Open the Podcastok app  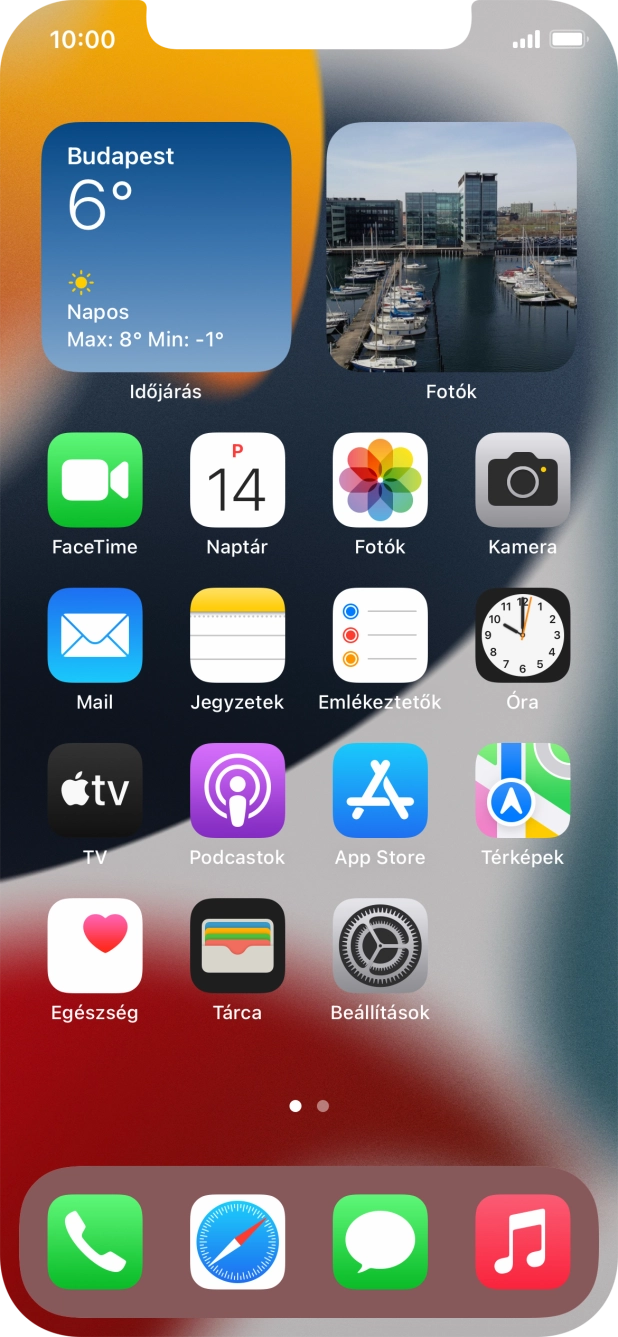pos(237,790)
